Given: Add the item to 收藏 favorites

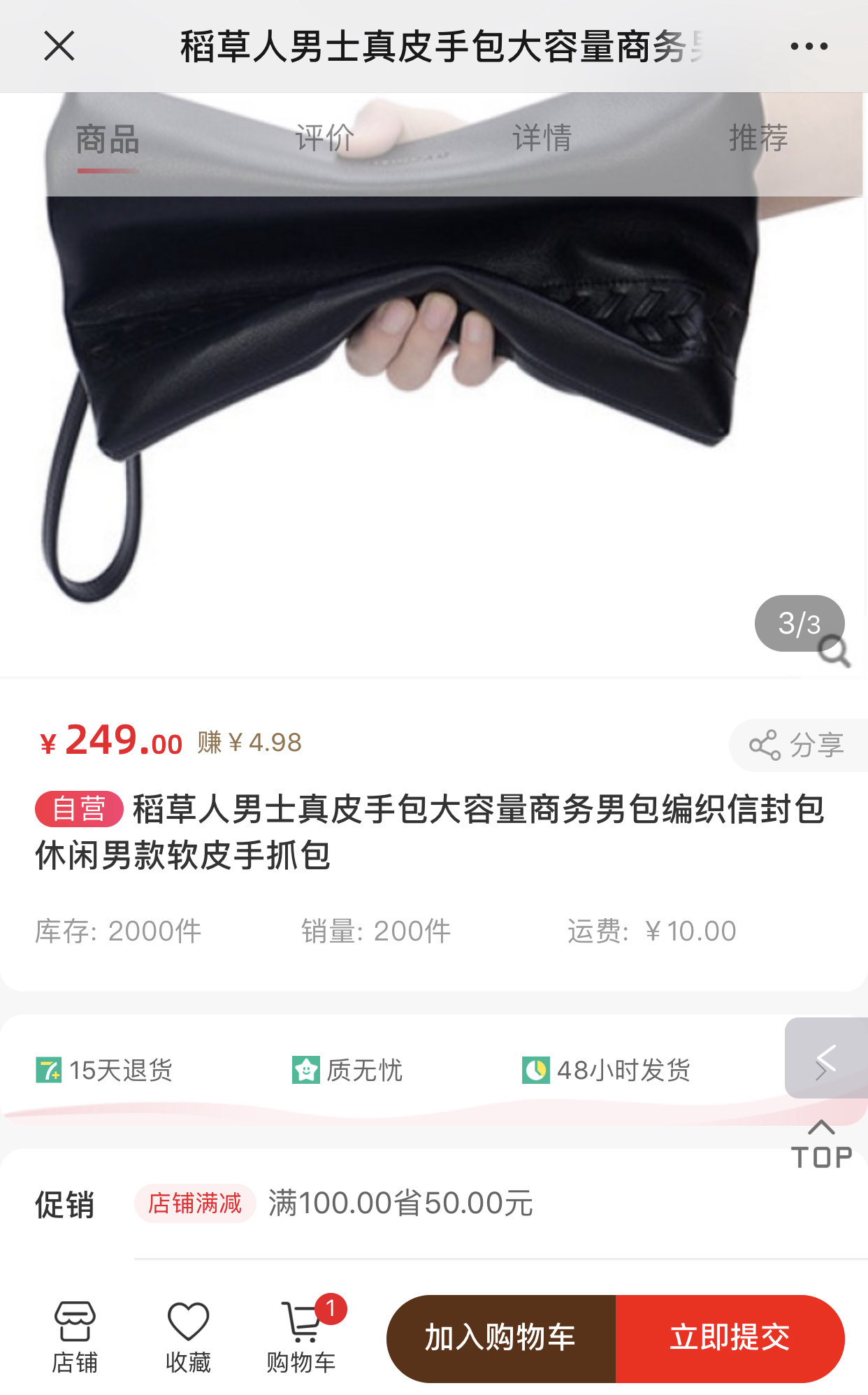Looking at the screenshot, I should 188,1338.
